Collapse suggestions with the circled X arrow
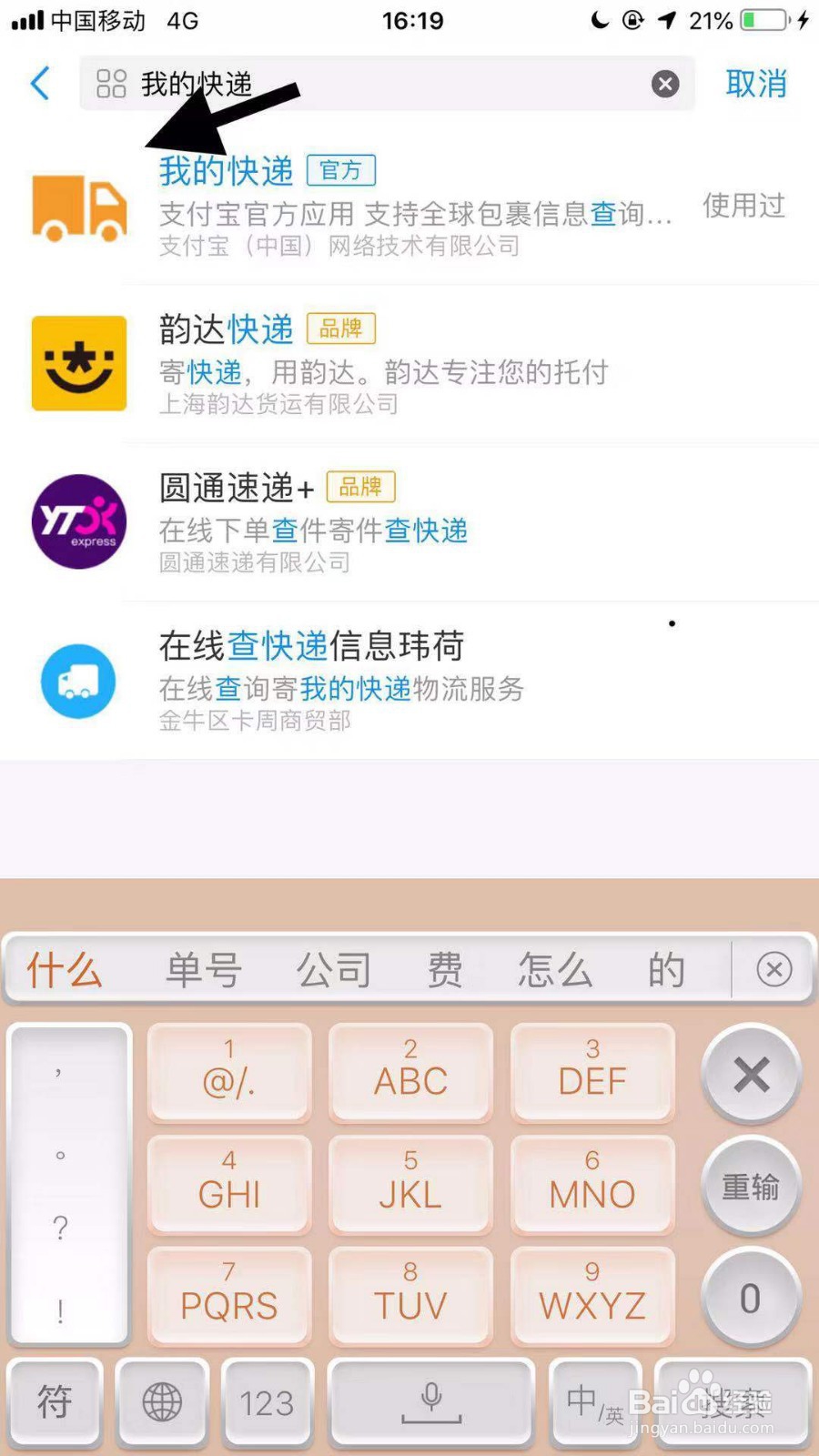 [773, 969]
